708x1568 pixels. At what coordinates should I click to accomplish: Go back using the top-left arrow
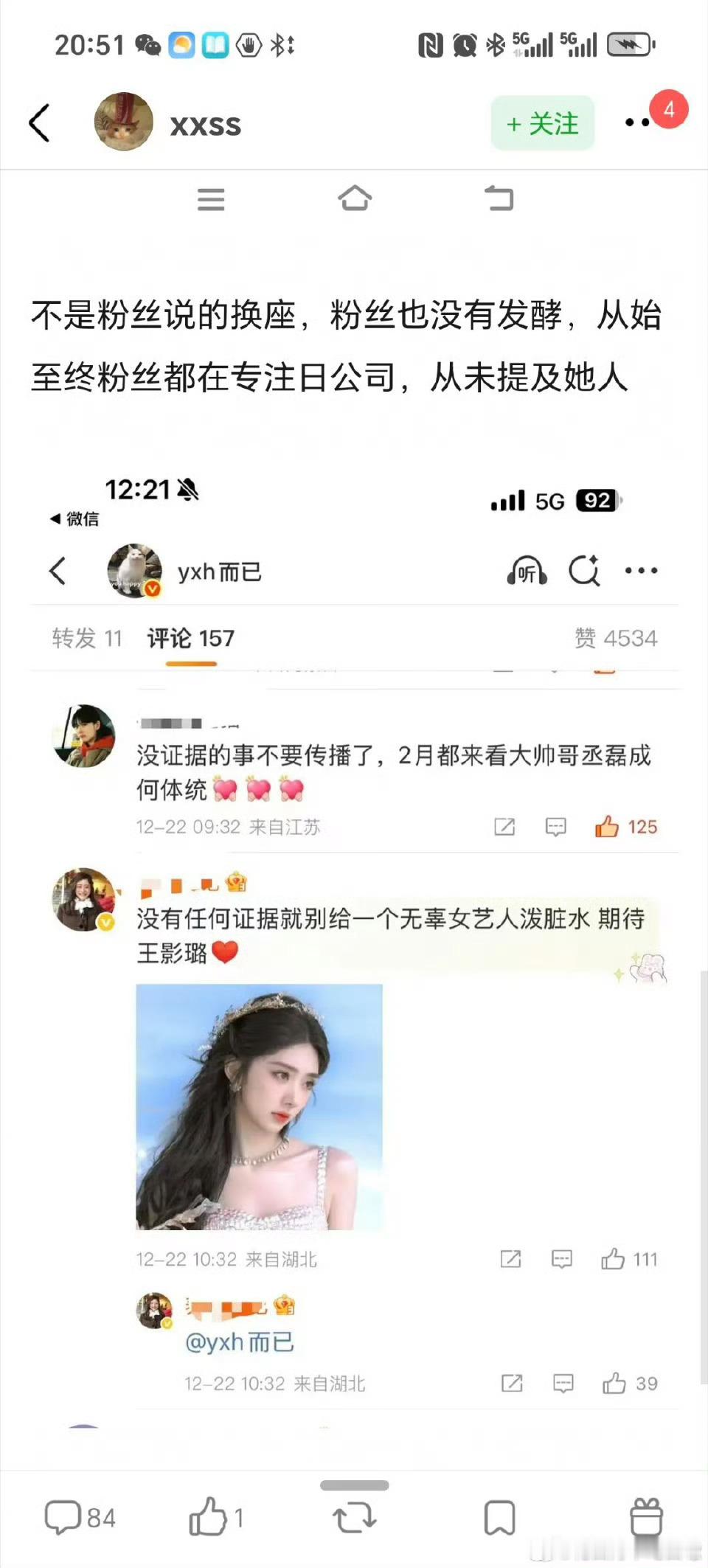(40, 122)
